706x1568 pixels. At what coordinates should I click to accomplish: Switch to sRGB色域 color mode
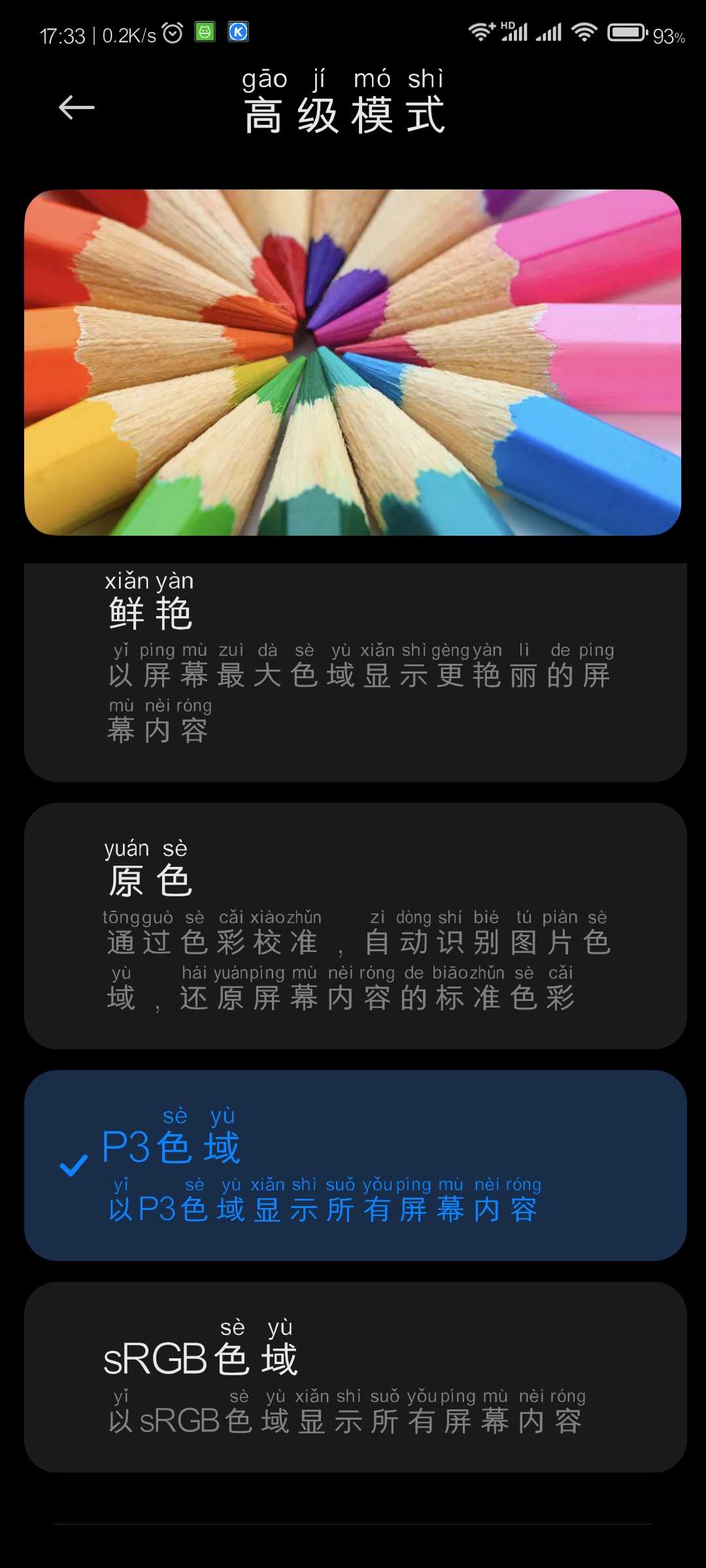356,1377
